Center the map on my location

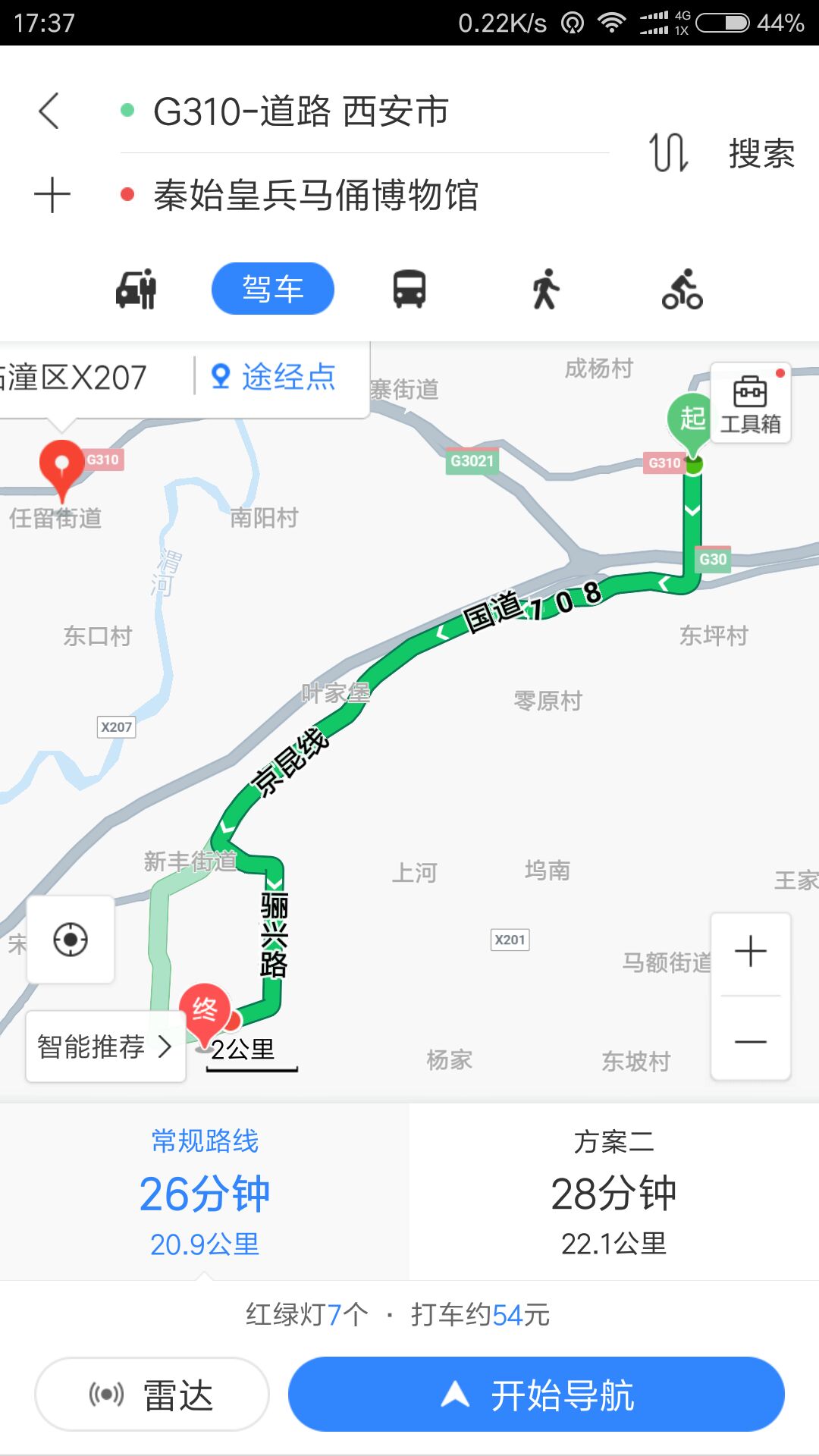pos(71,940)
